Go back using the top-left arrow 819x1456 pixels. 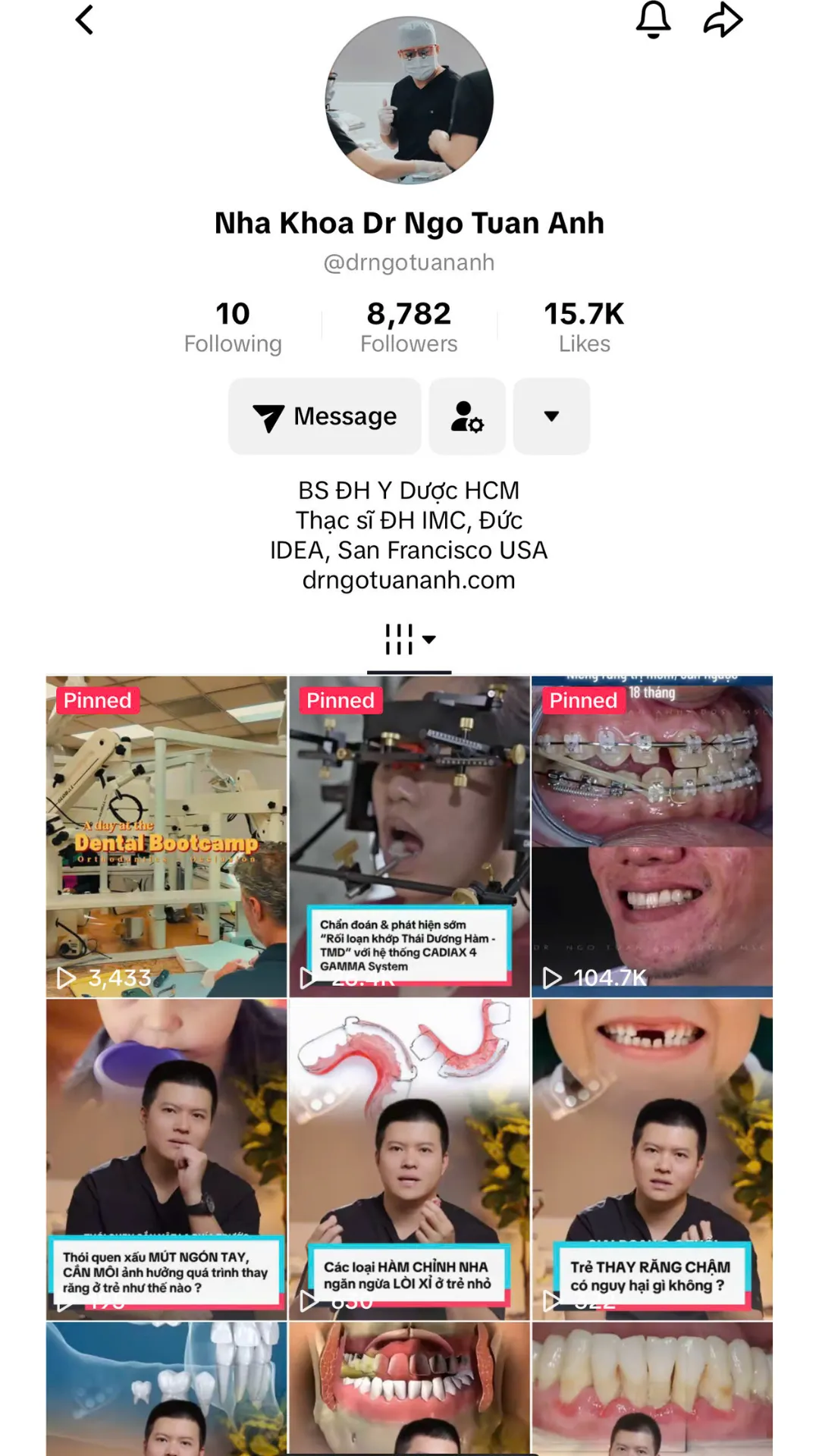coord(84,20)
